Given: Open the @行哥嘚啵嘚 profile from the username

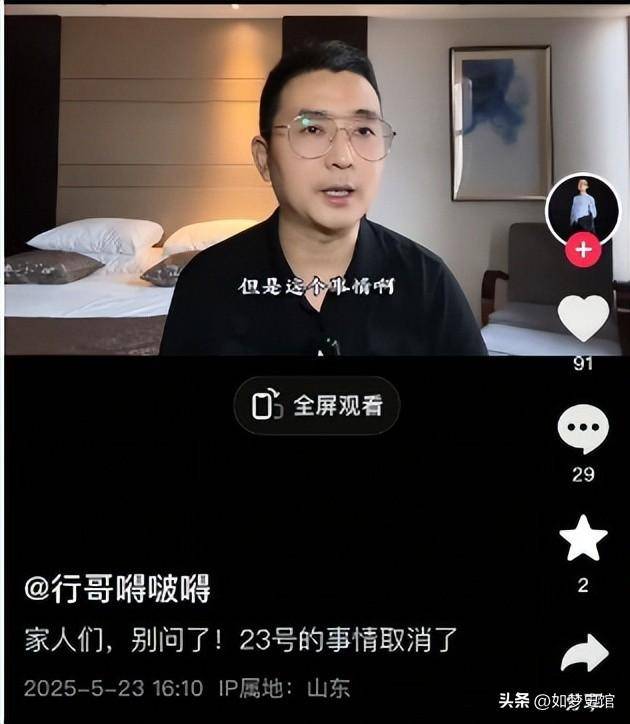Looking at the screenshot, I should point(118,589).
